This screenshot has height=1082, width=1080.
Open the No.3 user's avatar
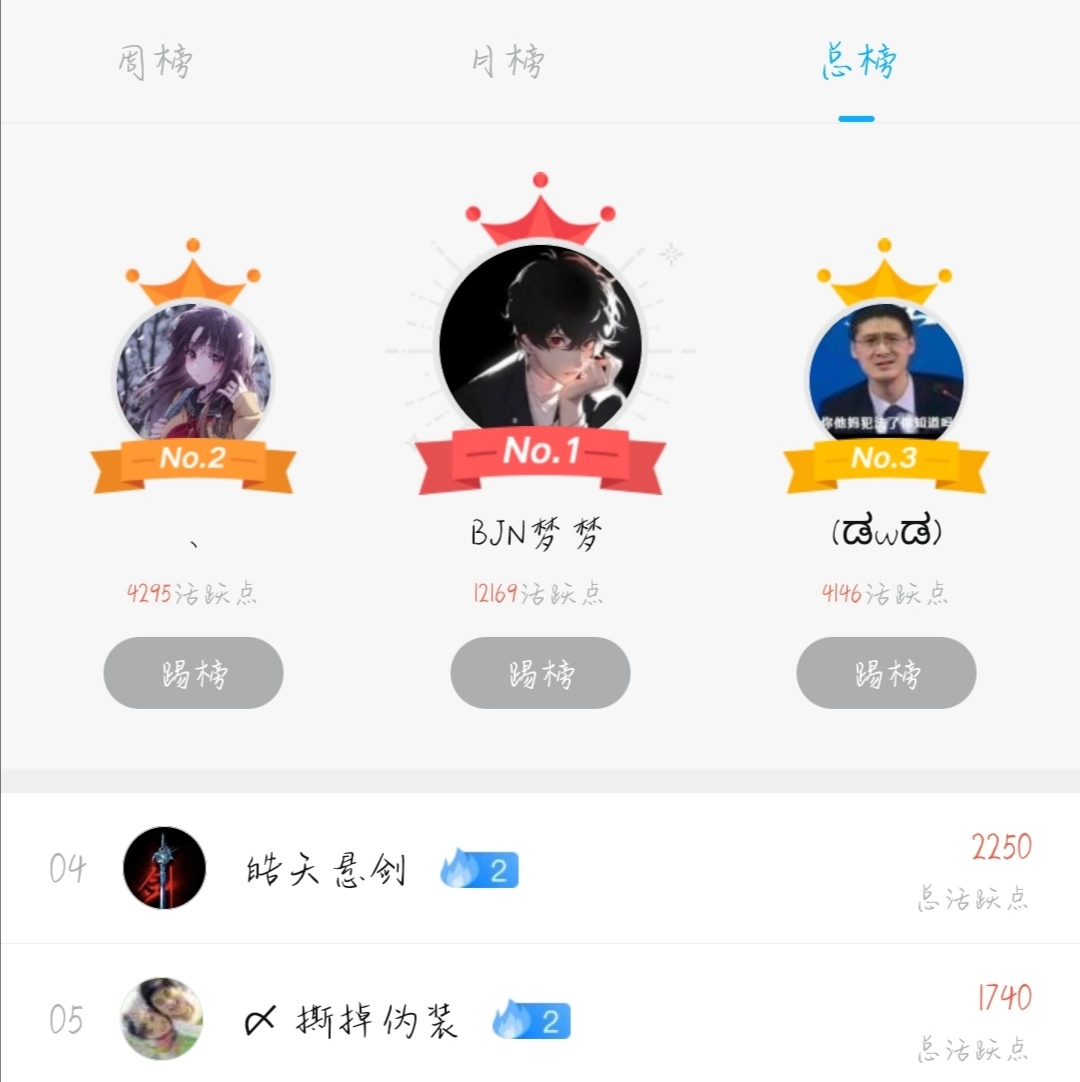[886, 372]
